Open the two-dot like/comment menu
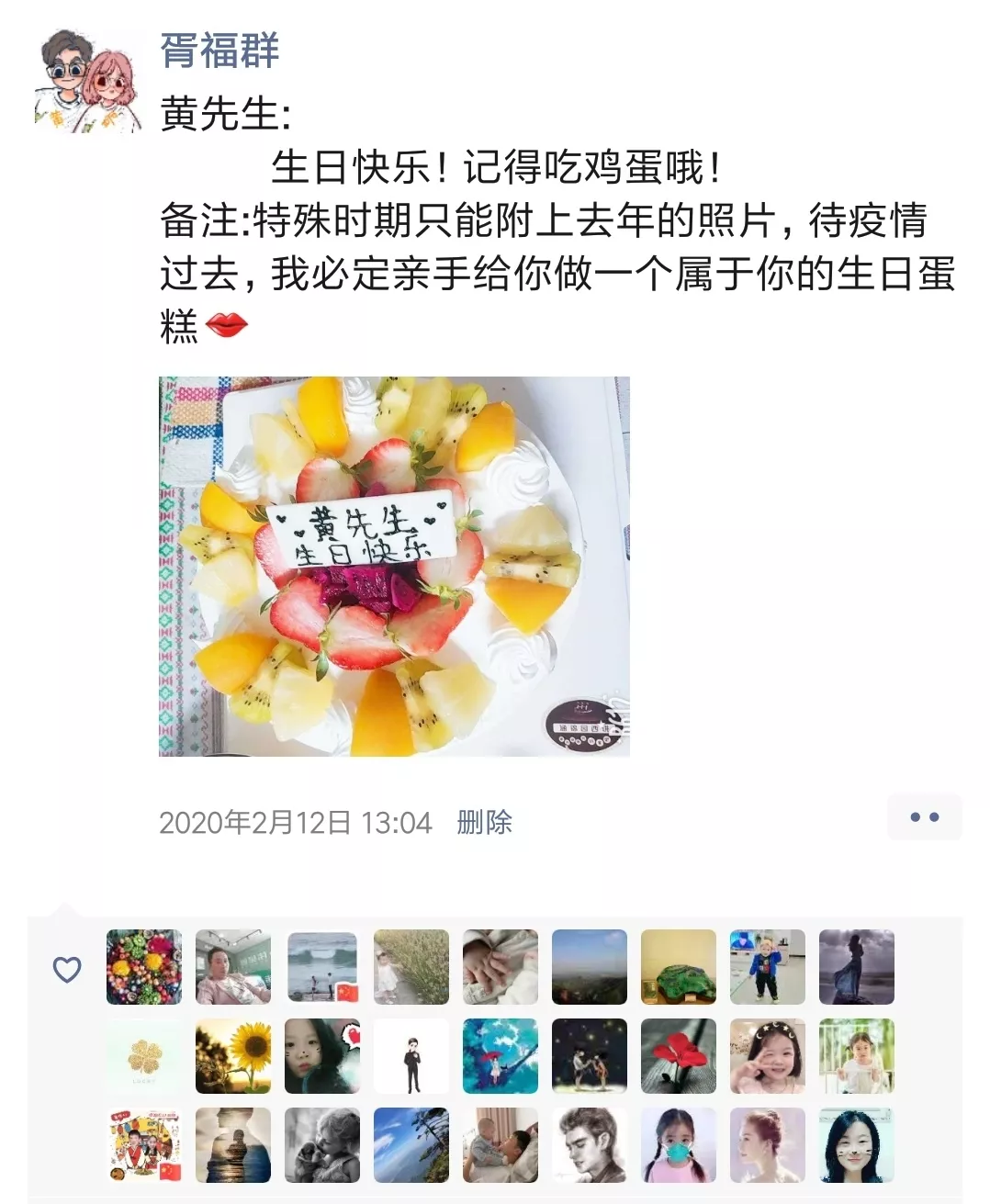The image size is (990, 1204). pyautogui.click(x=924, y=817)
